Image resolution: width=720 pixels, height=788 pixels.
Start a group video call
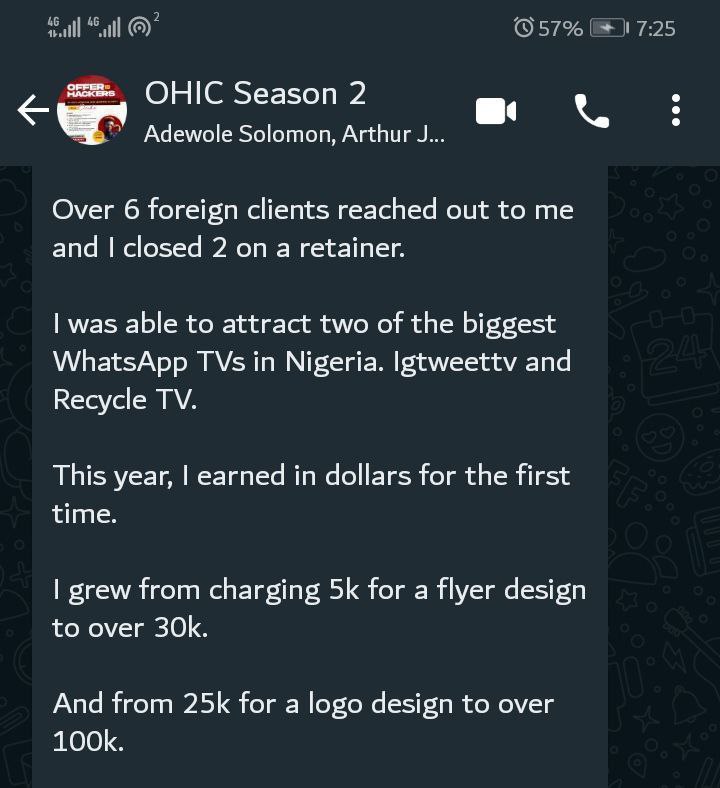(x=495, y=111)
